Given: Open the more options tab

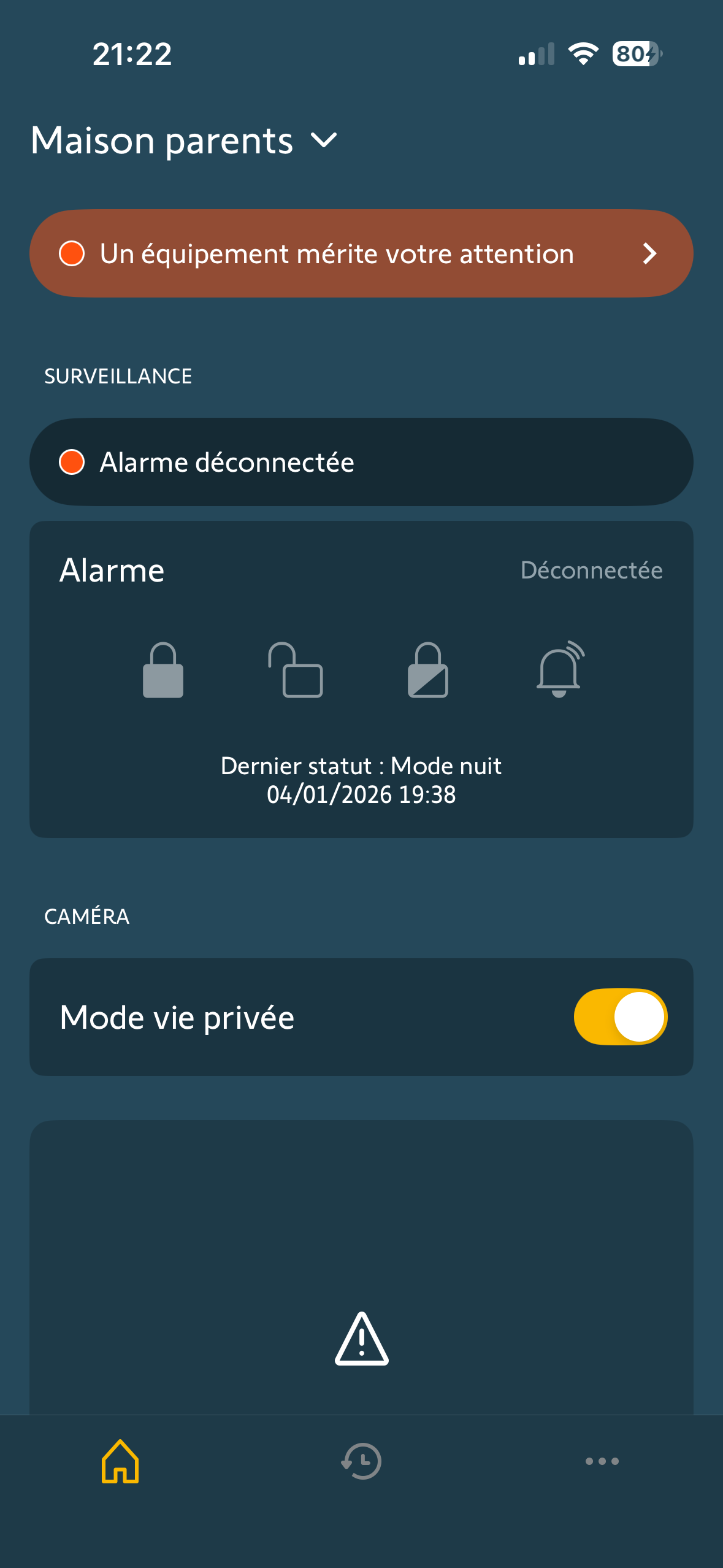Looking at the screenshot, I should click(x=602, y=1461).
